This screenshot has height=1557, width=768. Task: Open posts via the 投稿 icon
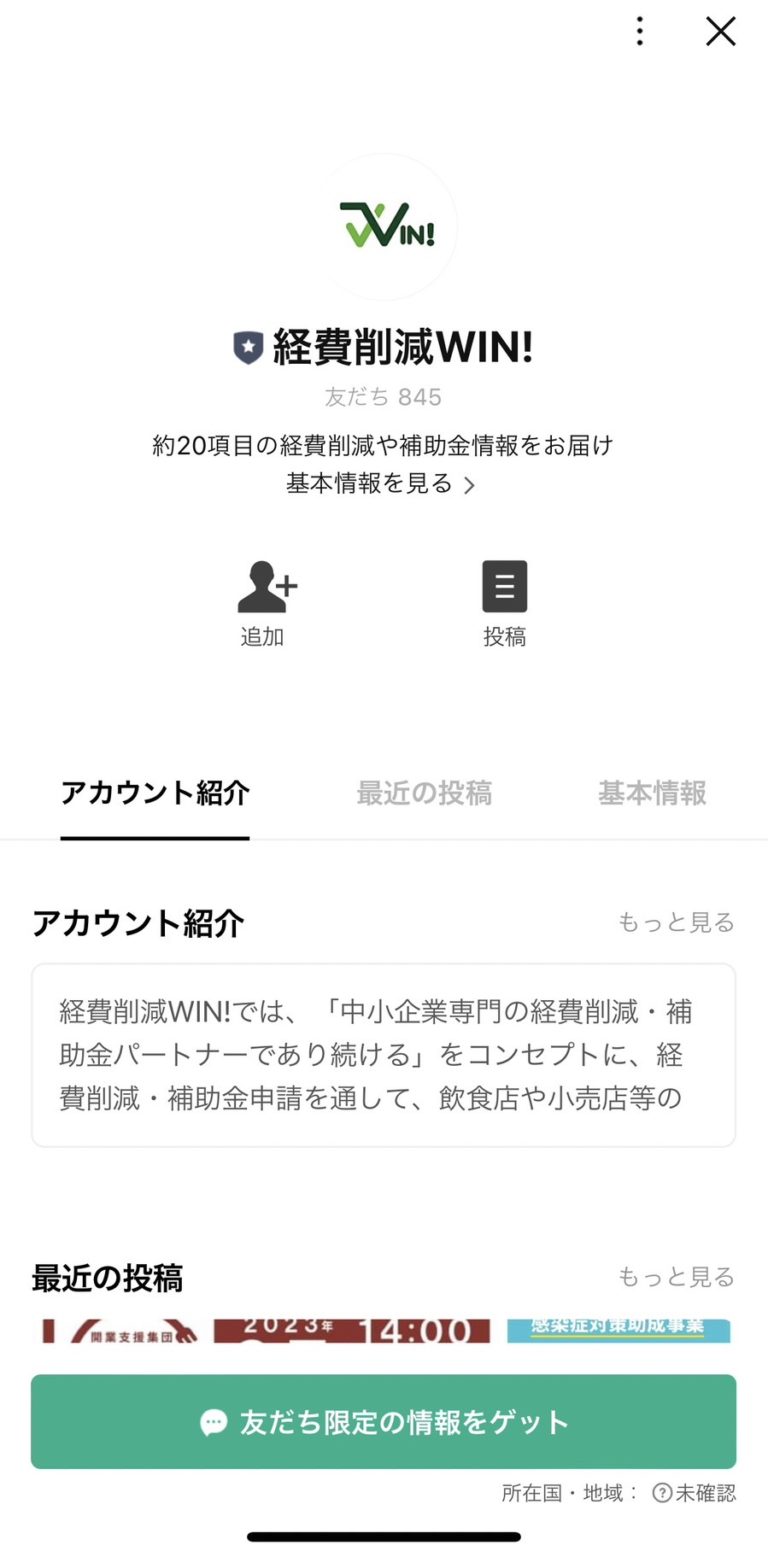pyautogui.click(x=505, y=586)
